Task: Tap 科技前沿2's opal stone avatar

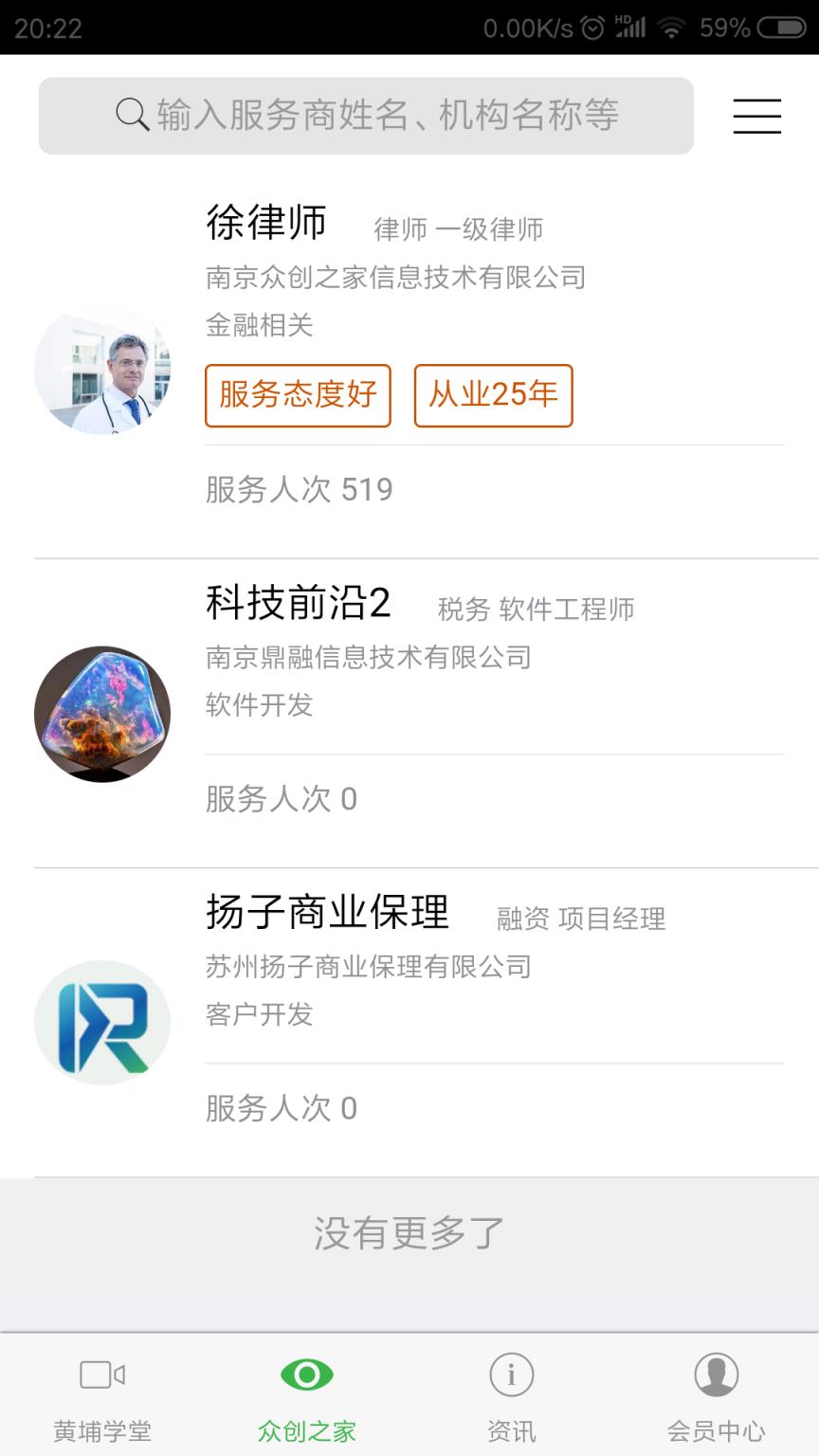Action: pyautogui.click(x=101, y=714)
